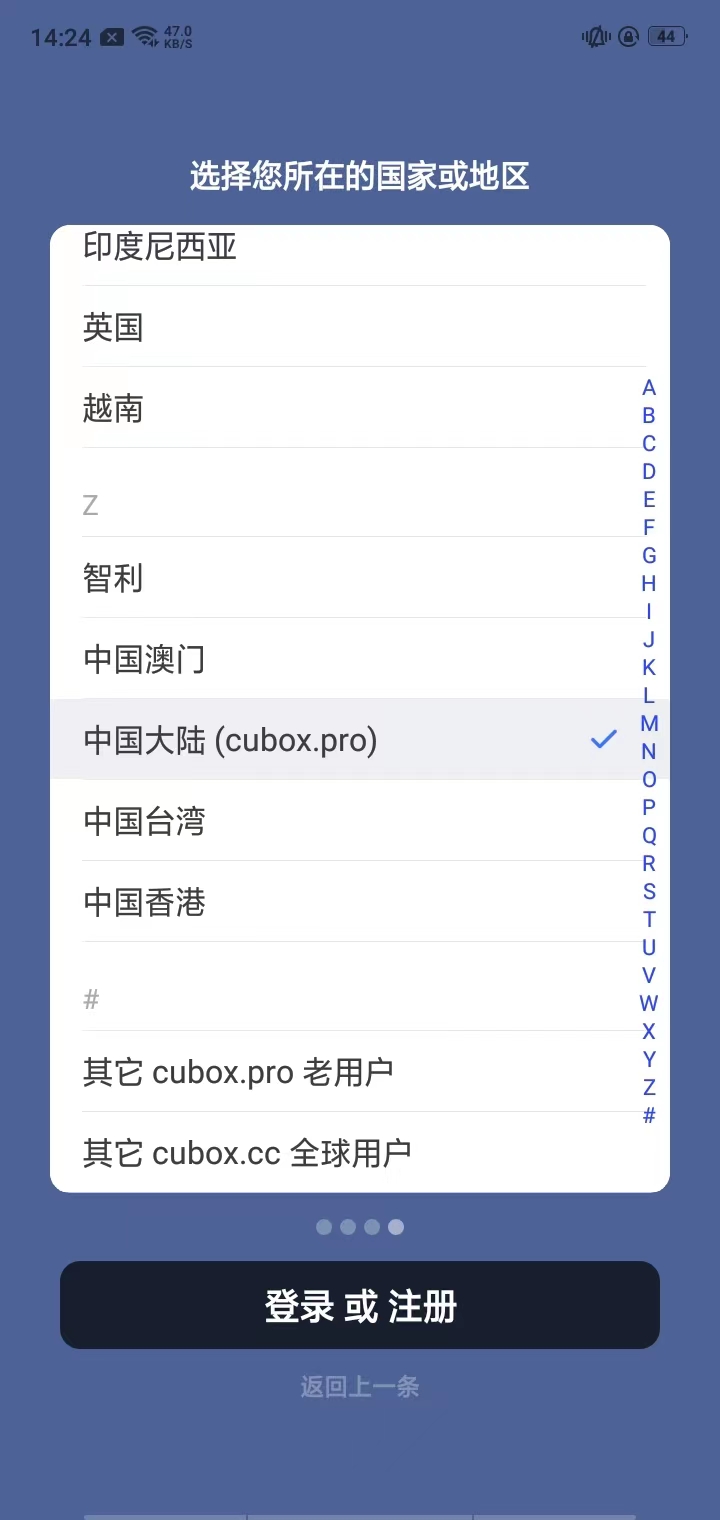The height and width of the screenshot is (1520, 720).
Task: Tap the last pagination dot below the list
Action: pyautogui.click(x=396, y=1226)
